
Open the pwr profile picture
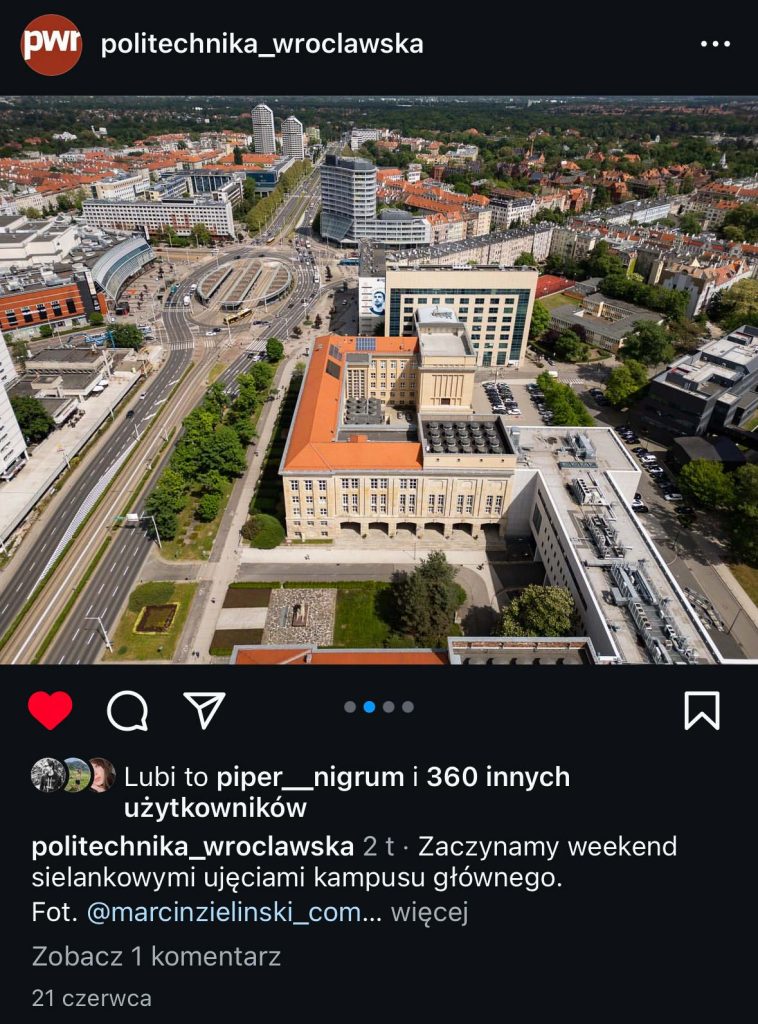(x=51, y=44)
